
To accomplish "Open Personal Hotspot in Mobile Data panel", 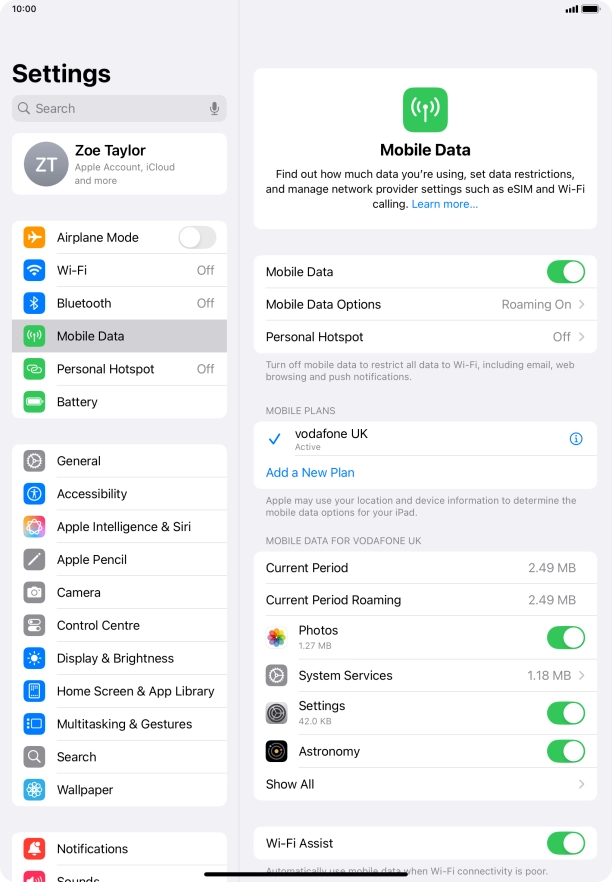I will point(425,337).
